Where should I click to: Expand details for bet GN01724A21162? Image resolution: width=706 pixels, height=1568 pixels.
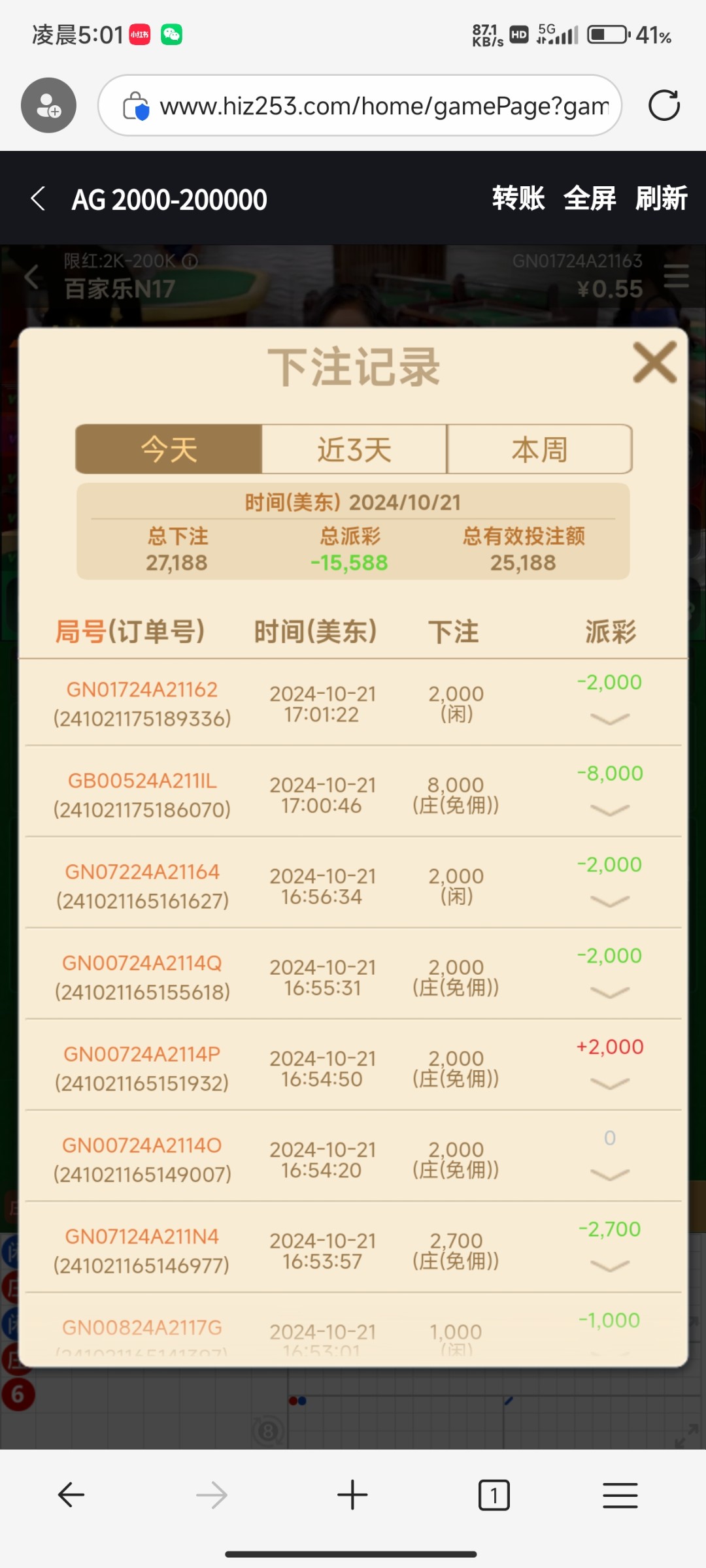[609, 719]
